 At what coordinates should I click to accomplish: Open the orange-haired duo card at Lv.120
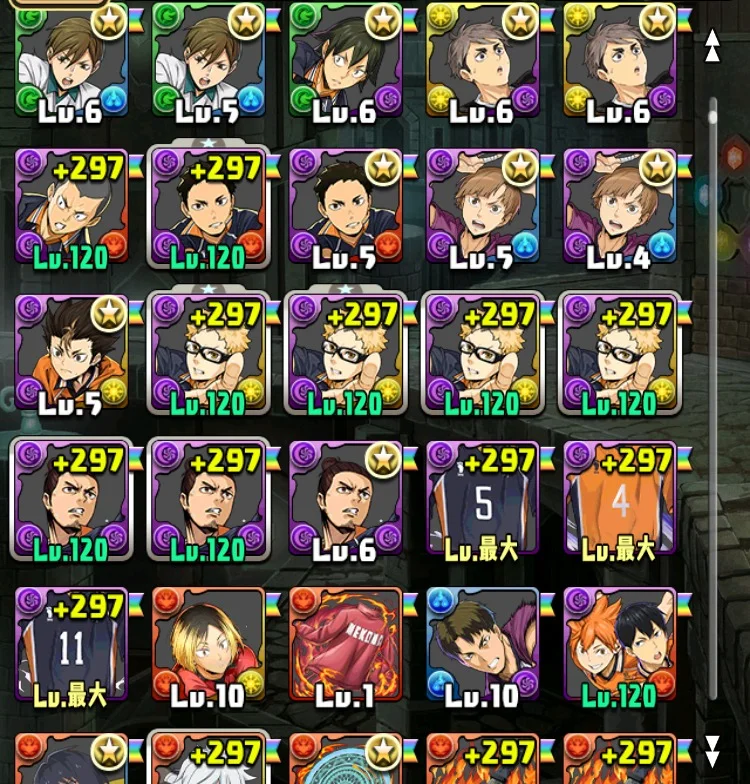(x=620, y=644)
